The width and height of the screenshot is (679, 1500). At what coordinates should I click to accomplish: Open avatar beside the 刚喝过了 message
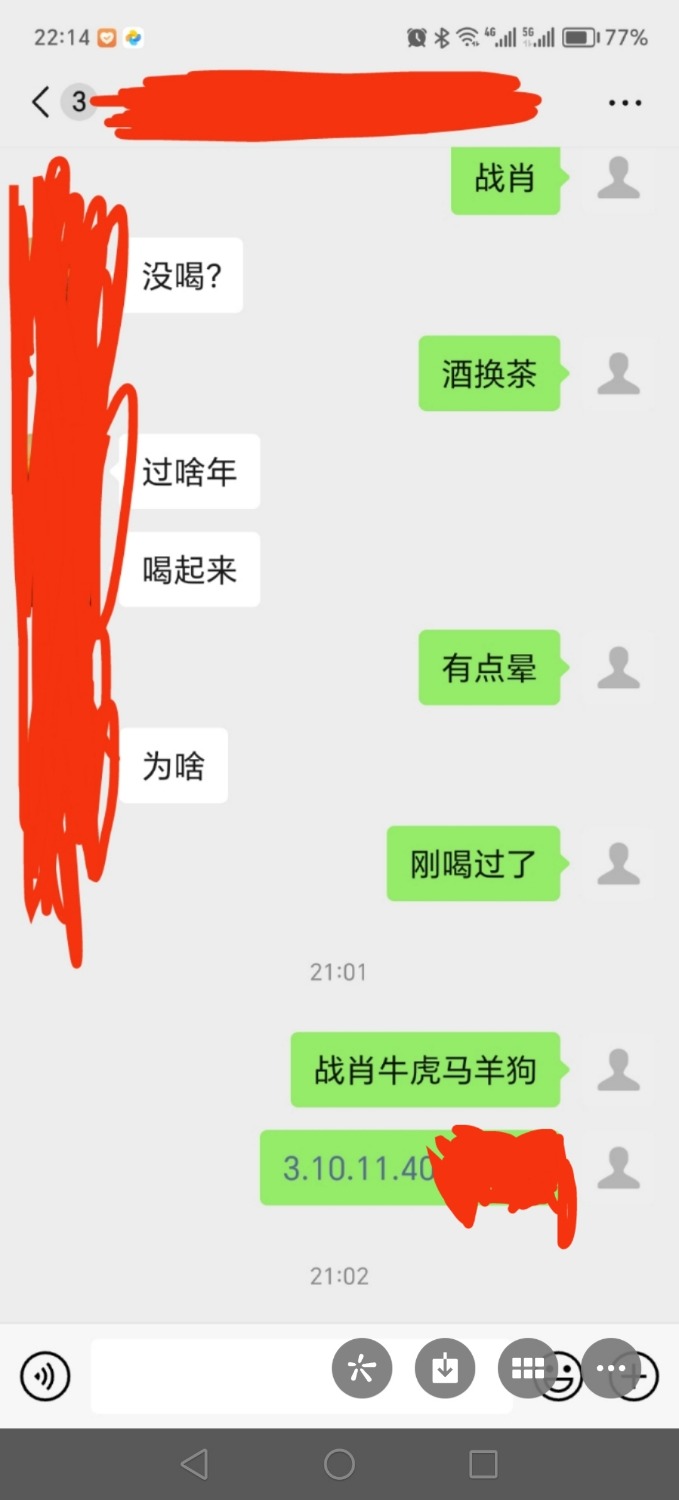[618, 864]
